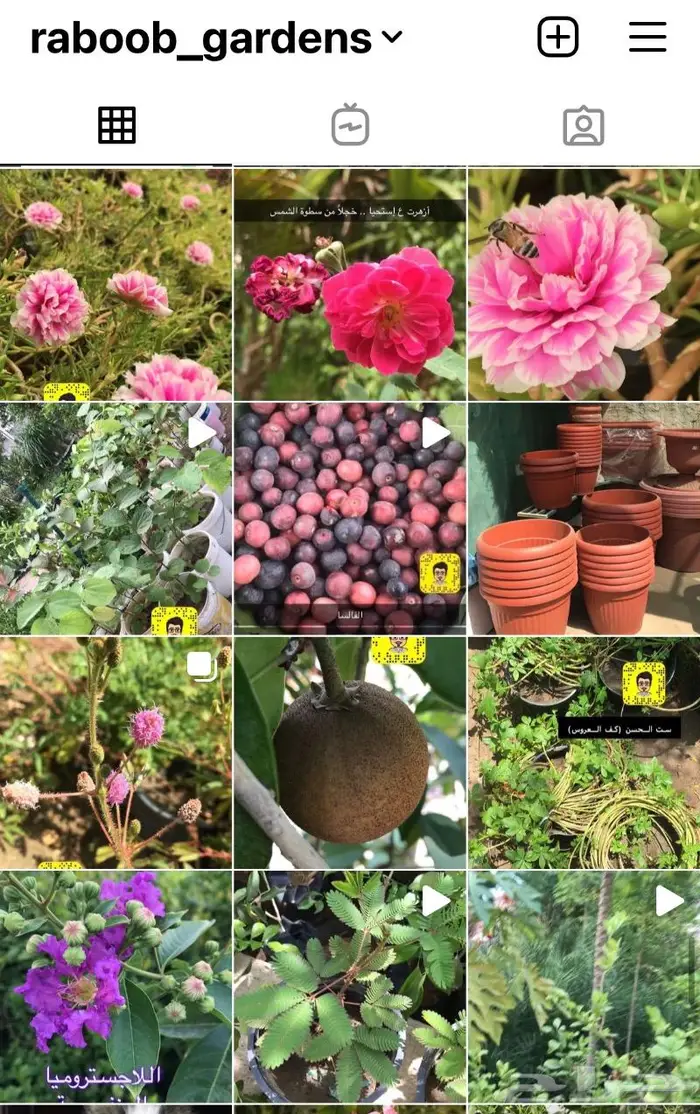Open the video of the leafy plant in white pipes

(x=116, y=519)
